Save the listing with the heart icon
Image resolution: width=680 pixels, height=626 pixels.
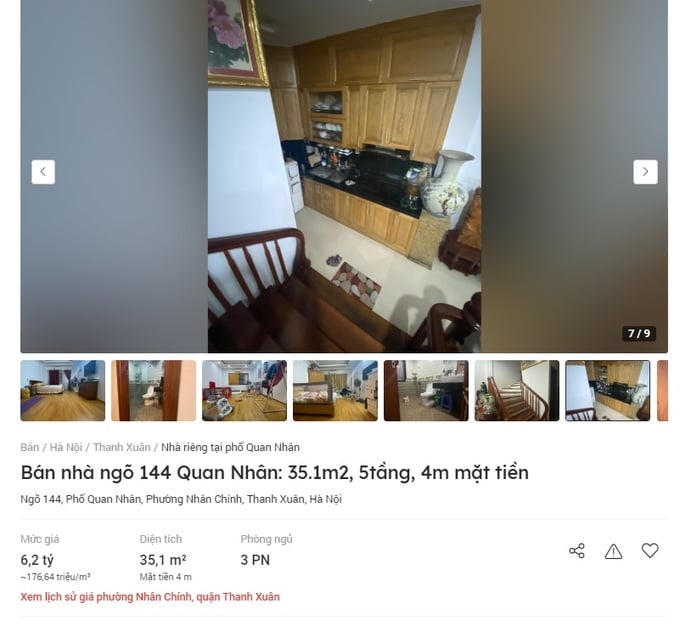pos(650,551)
